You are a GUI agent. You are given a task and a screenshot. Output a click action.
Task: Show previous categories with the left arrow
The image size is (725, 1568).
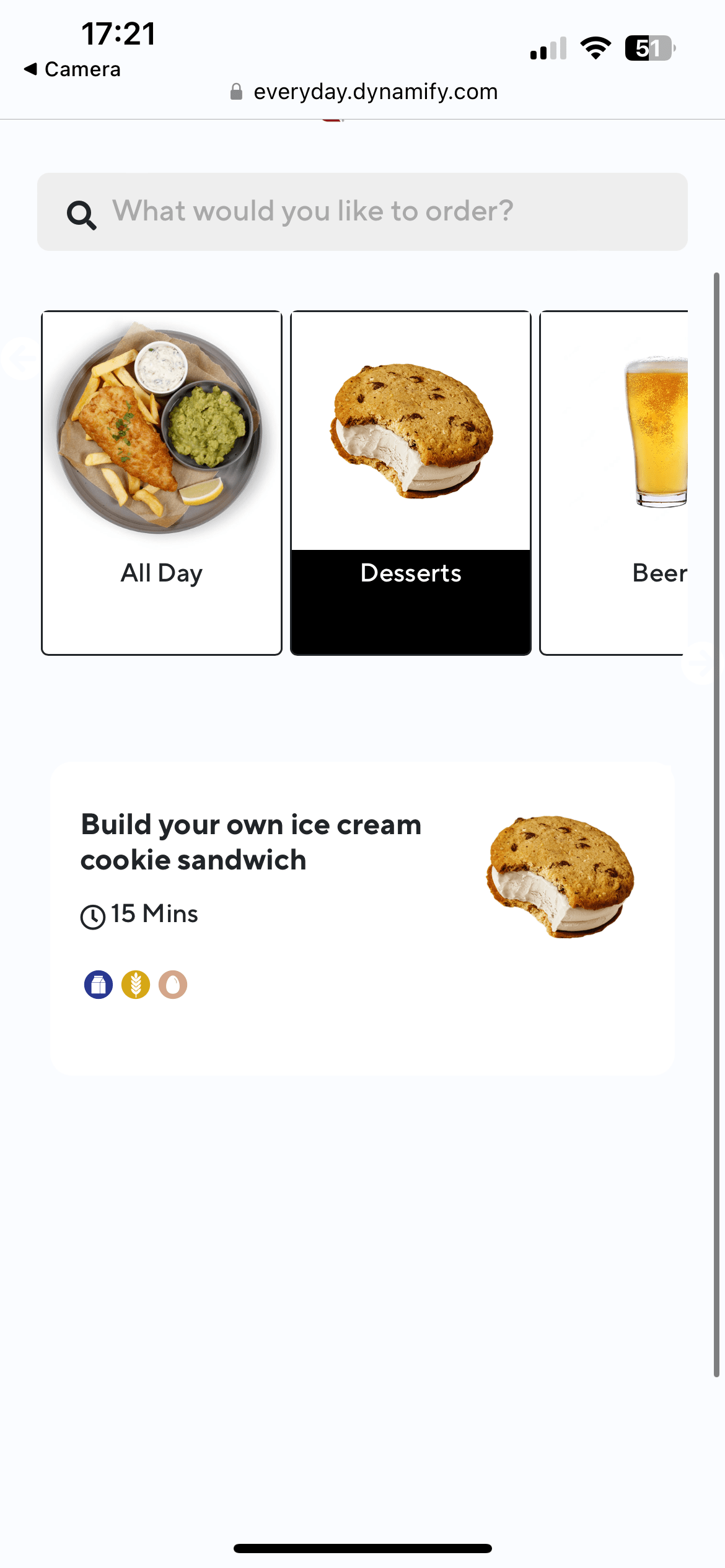[20, 358]
